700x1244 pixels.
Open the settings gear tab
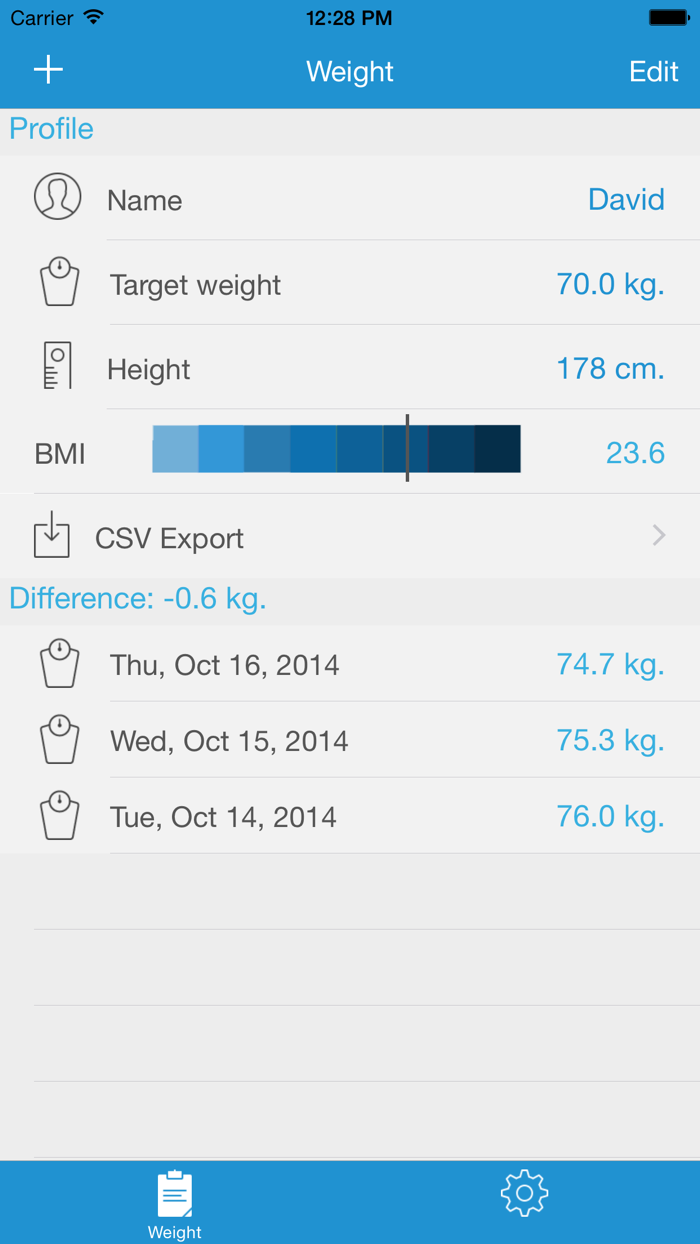pyautogui.click(x=525, y=1194)
